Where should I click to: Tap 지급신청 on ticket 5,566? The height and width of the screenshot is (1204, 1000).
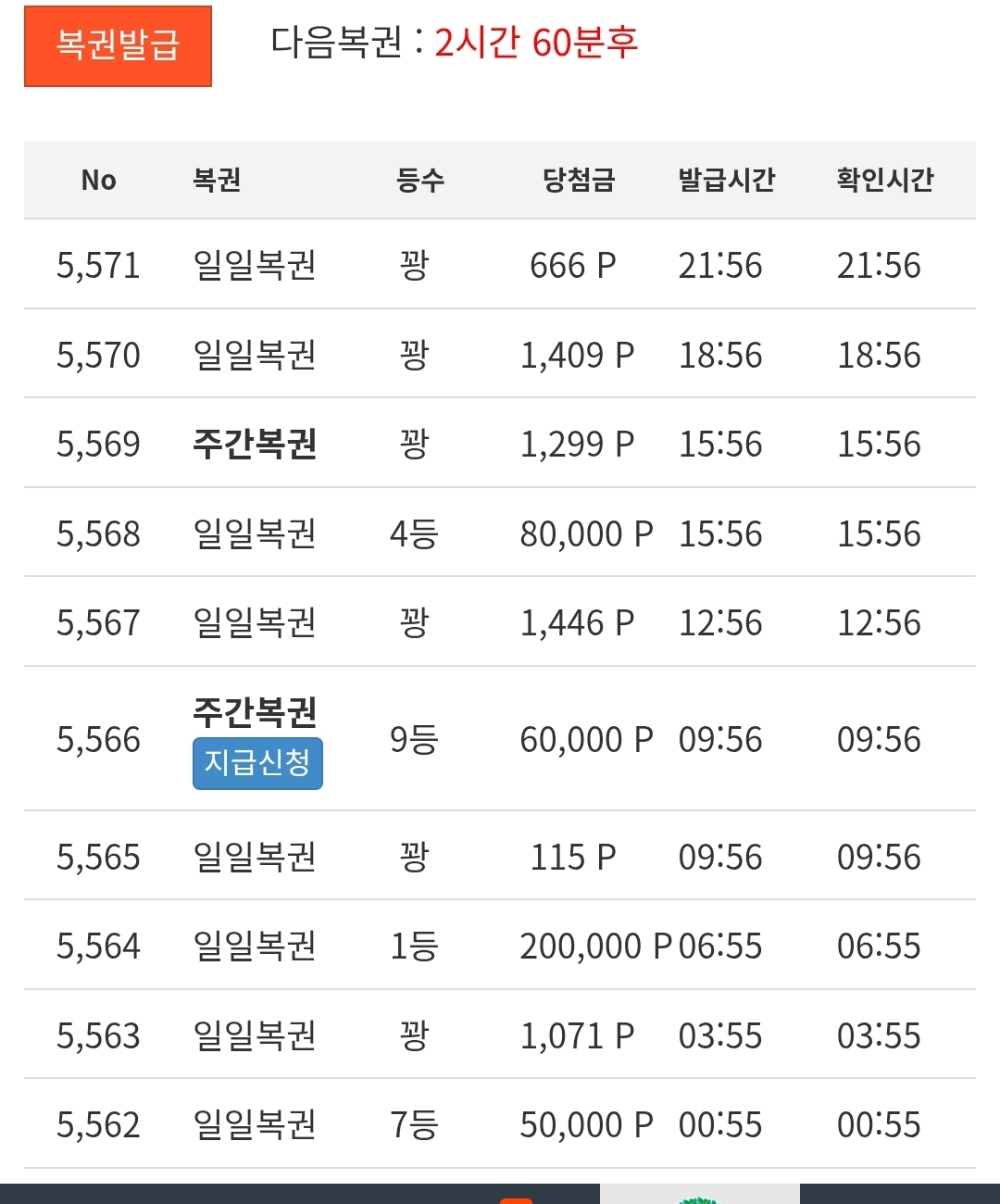tap(257, 763)
